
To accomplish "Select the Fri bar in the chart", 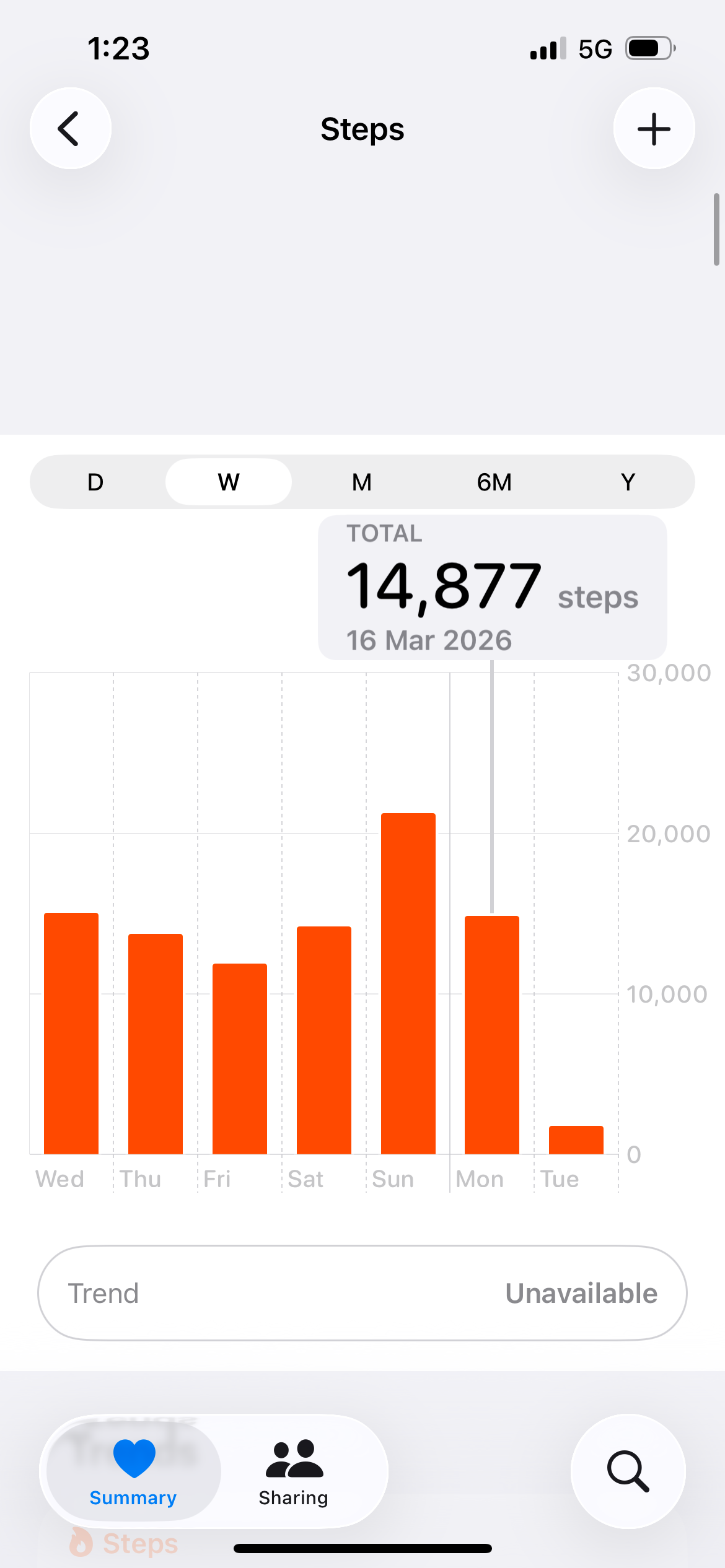I will (x=240, y=1058).
